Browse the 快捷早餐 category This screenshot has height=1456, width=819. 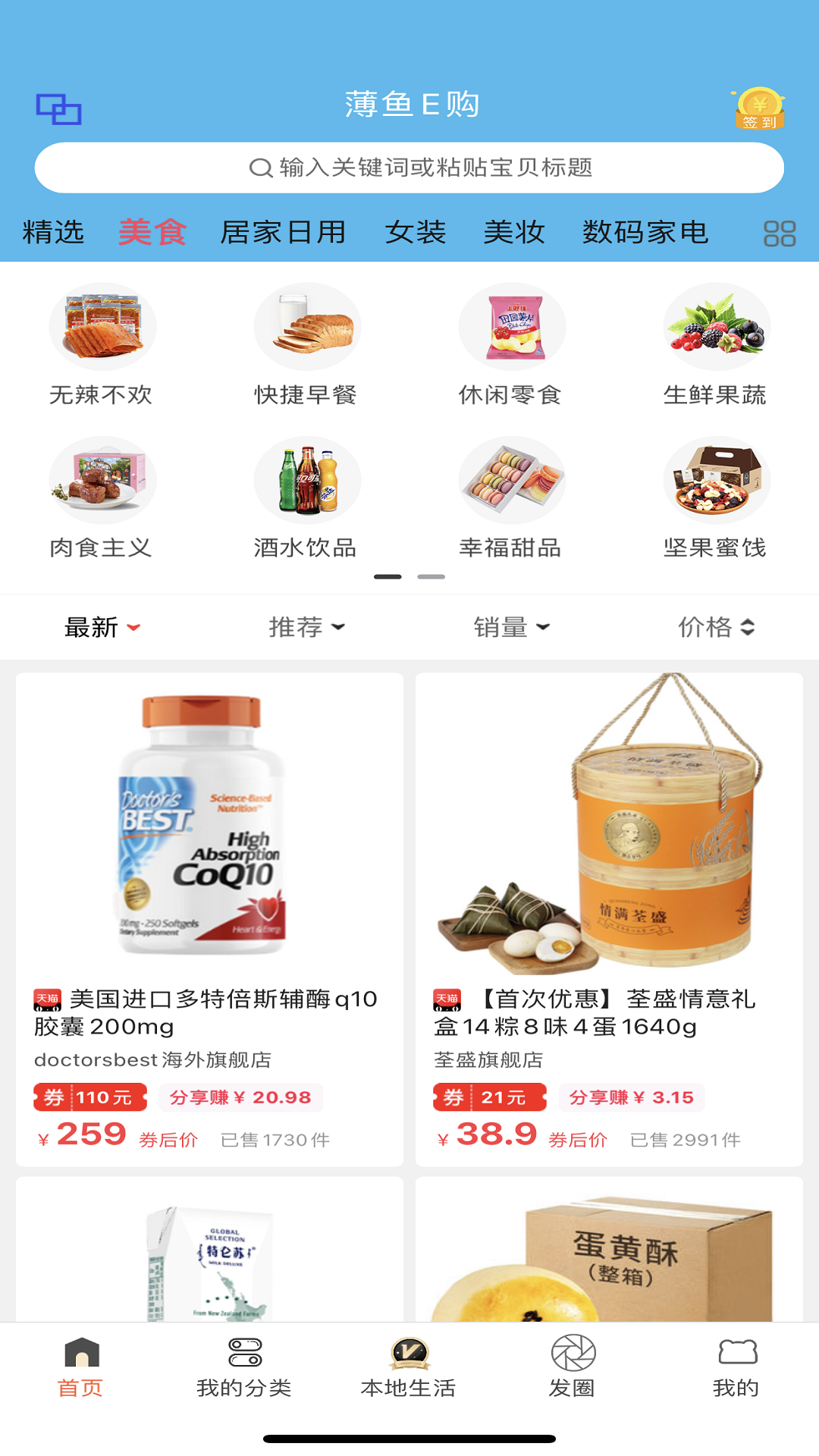307,345
